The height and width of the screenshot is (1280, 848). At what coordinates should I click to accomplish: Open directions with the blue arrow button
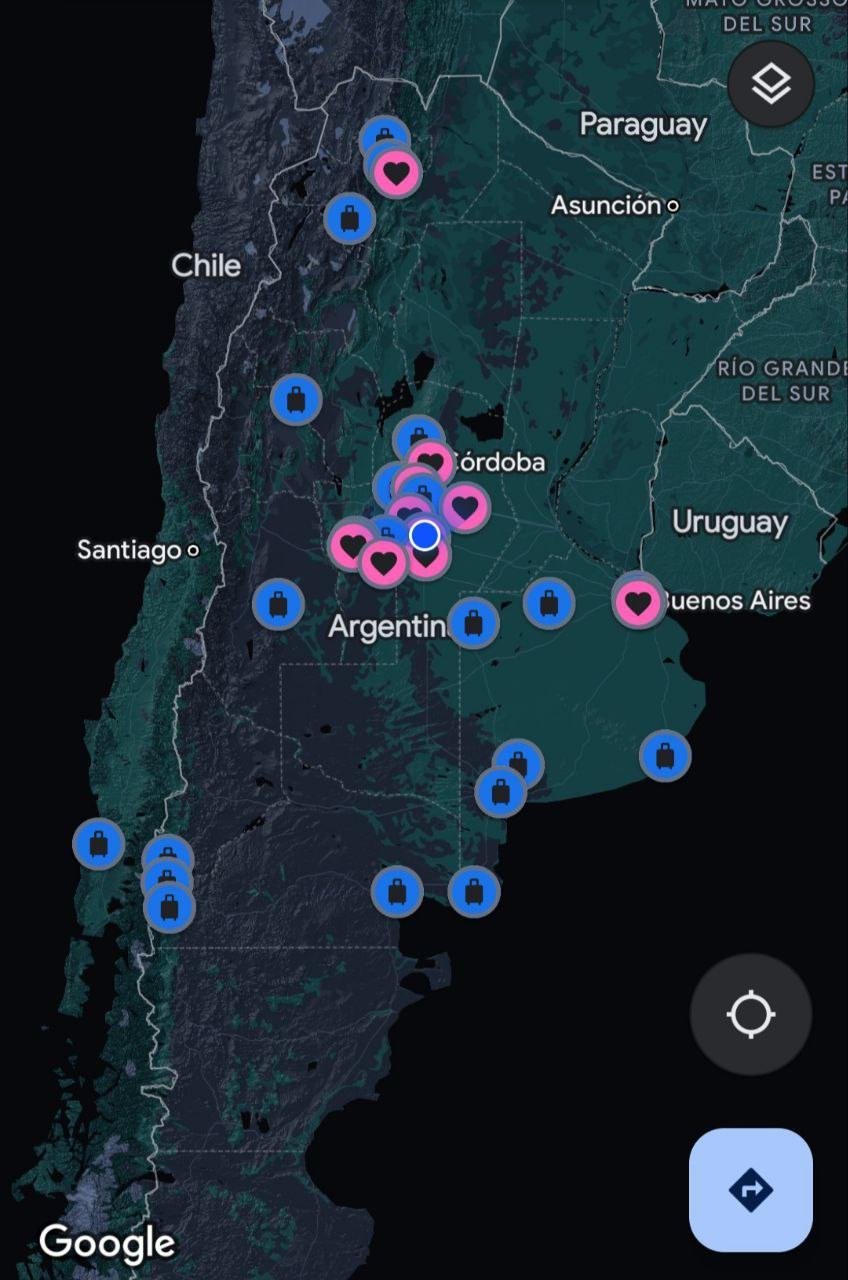tap(750, 1190)
